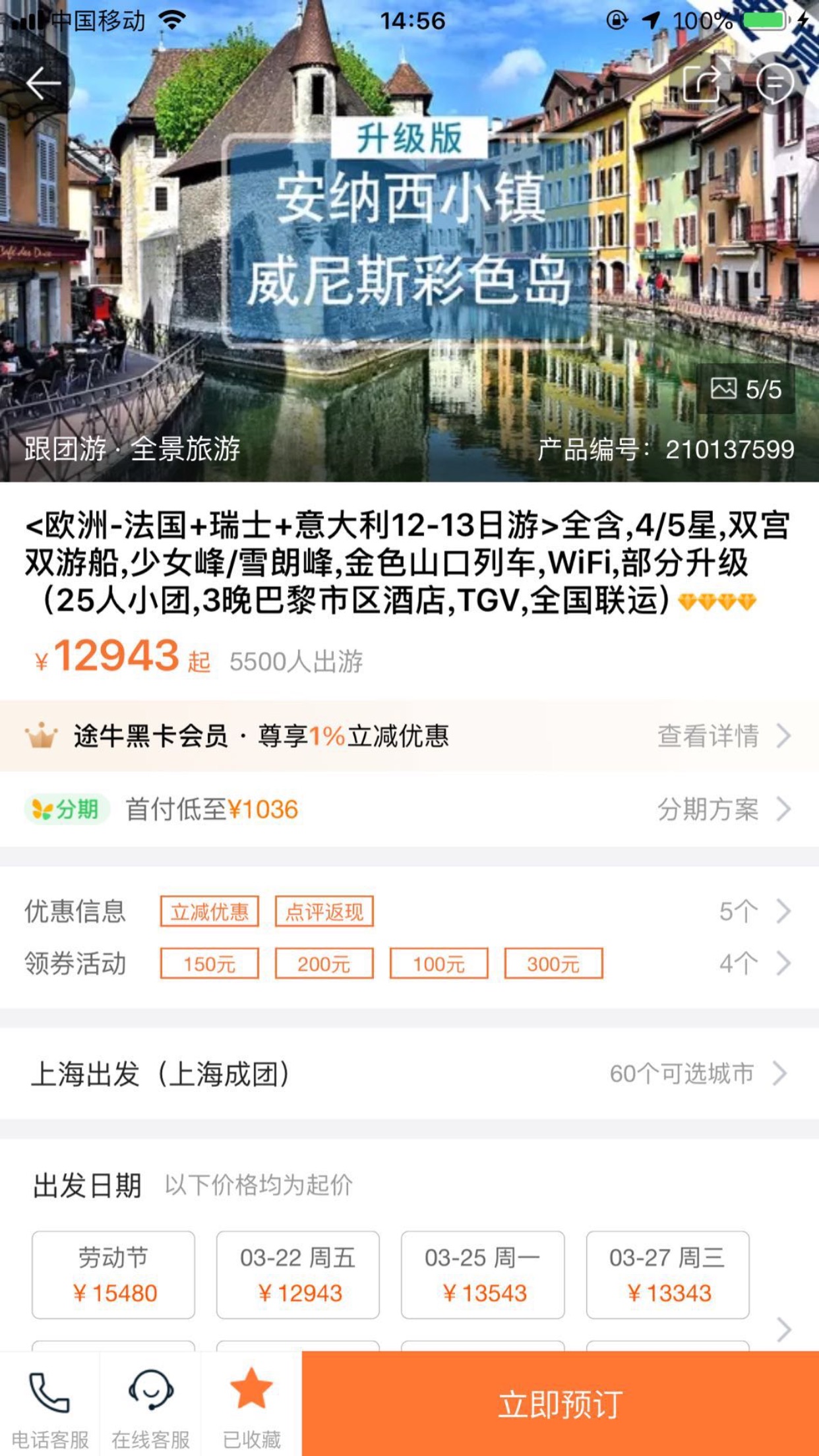The height and width of the screenshot is (1456, 819).
Task: Select 劳动节 departure at ¥15480
Action: click(x=113, y=1275)
